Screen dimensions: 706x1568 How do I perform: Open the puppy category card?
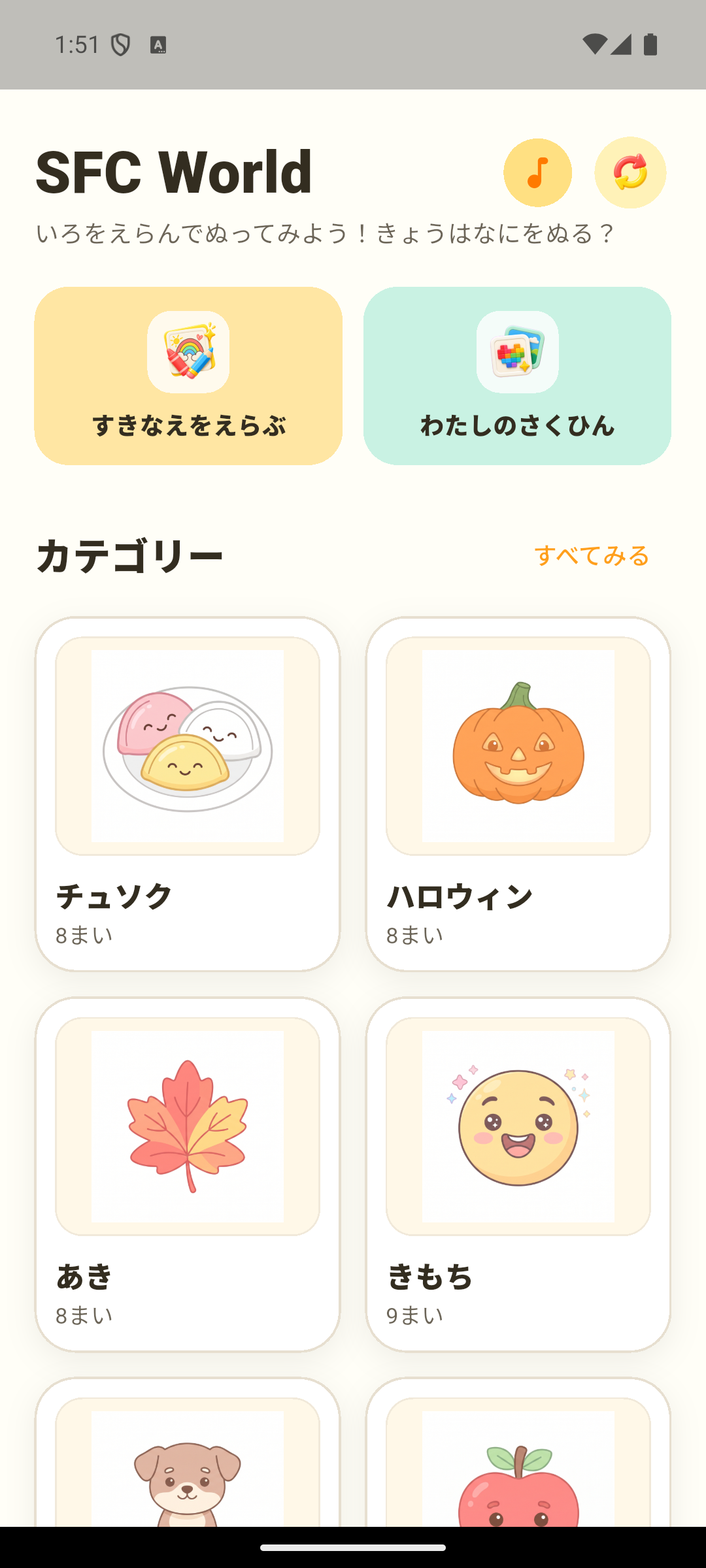tap(188, 1452)
